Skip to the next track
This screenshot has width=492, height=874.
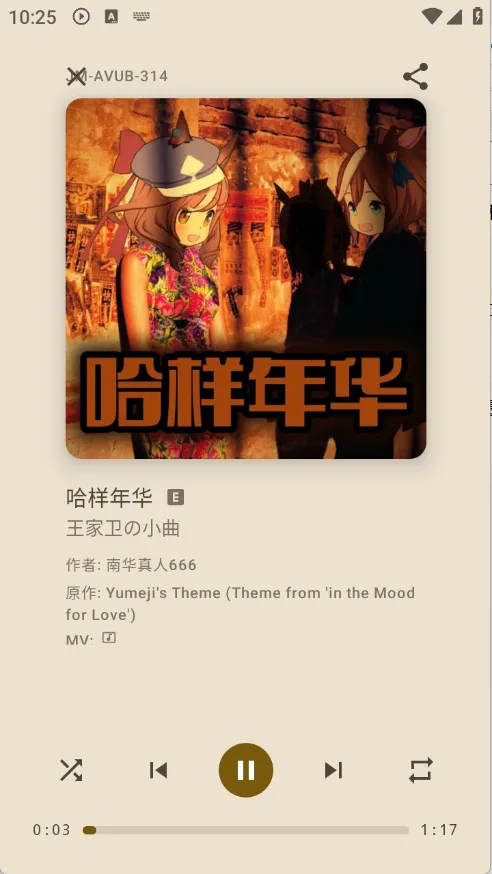(333, 770)
